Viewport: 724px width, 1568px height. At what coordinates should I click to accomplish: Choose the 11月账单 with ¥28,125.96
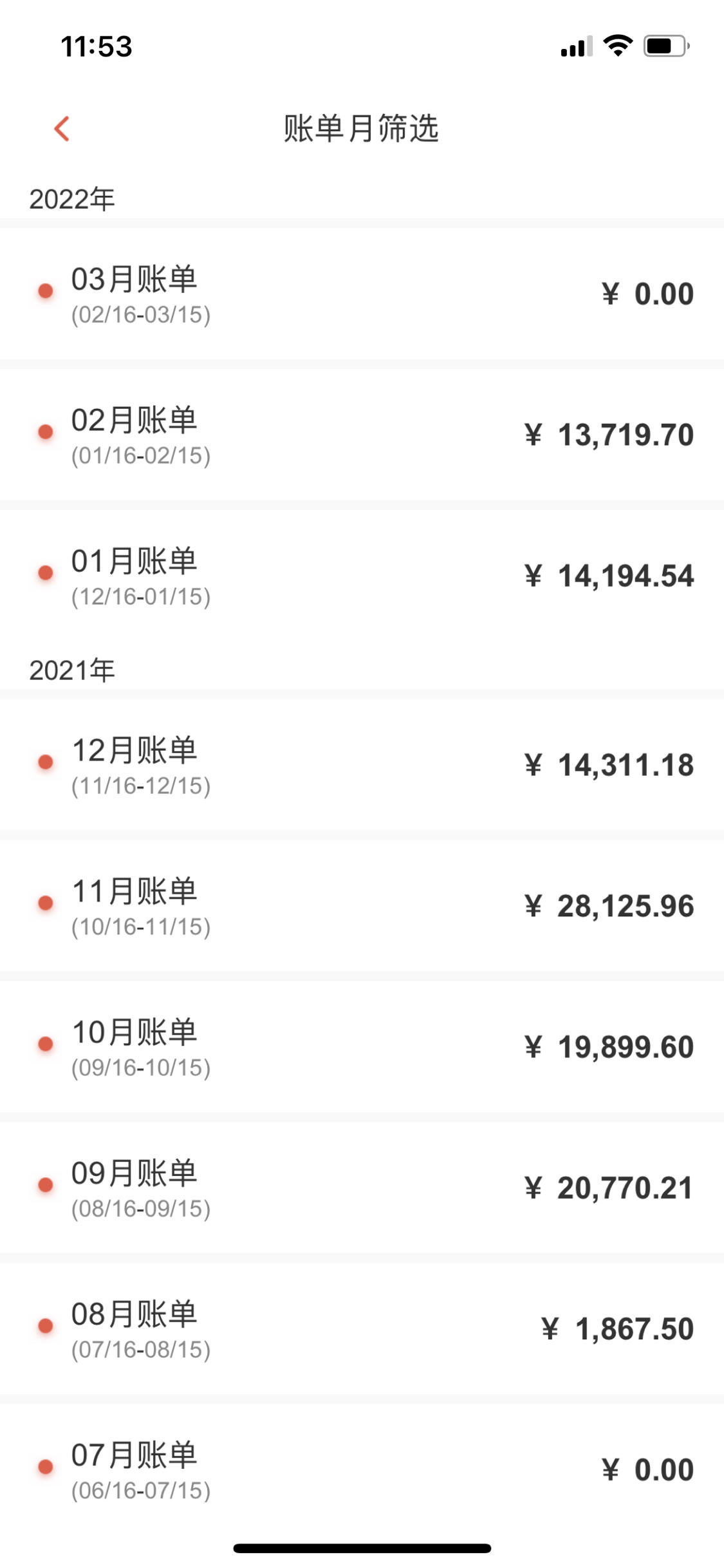362,905
